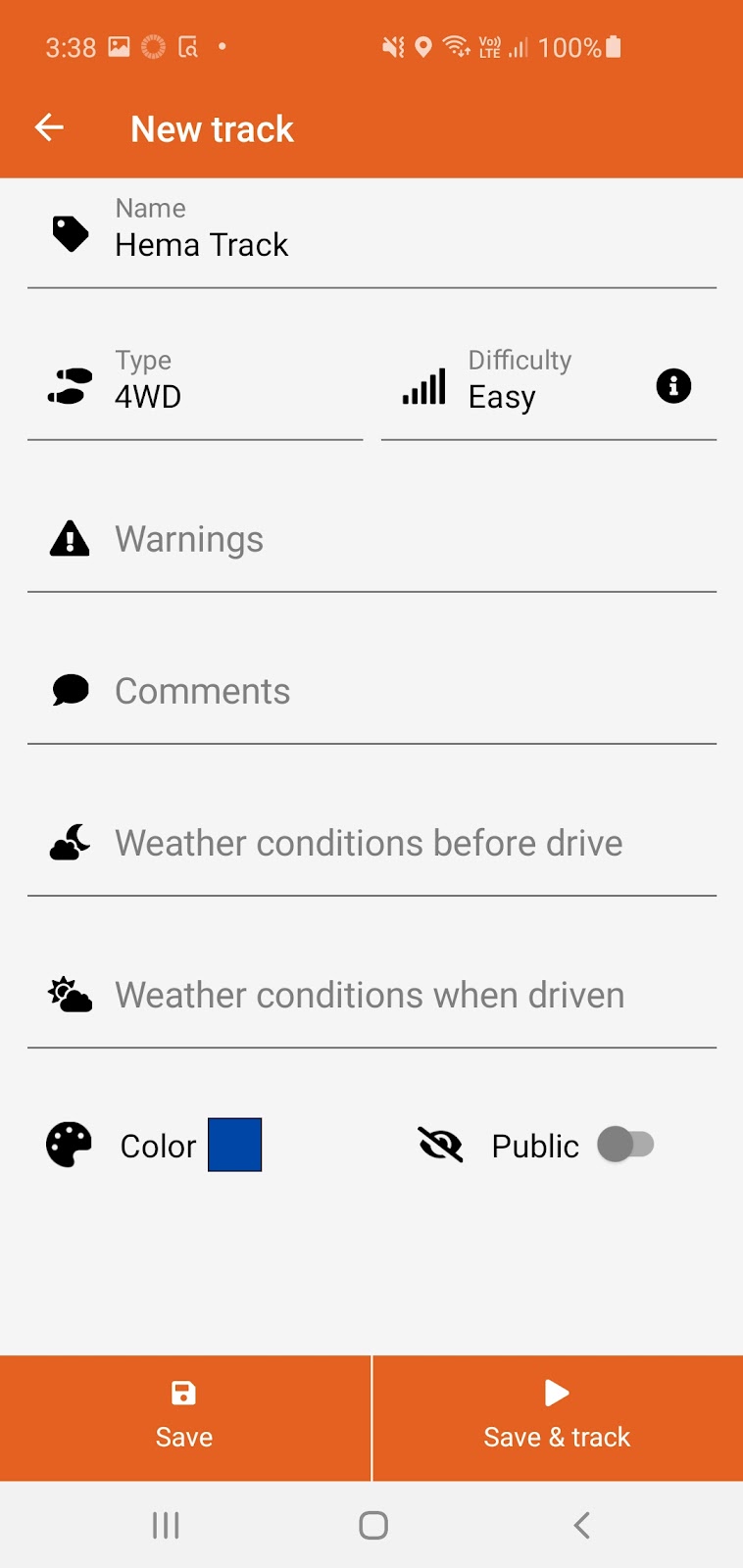
Task: Select Weather conditions before drive field
Action: (372, 843)
